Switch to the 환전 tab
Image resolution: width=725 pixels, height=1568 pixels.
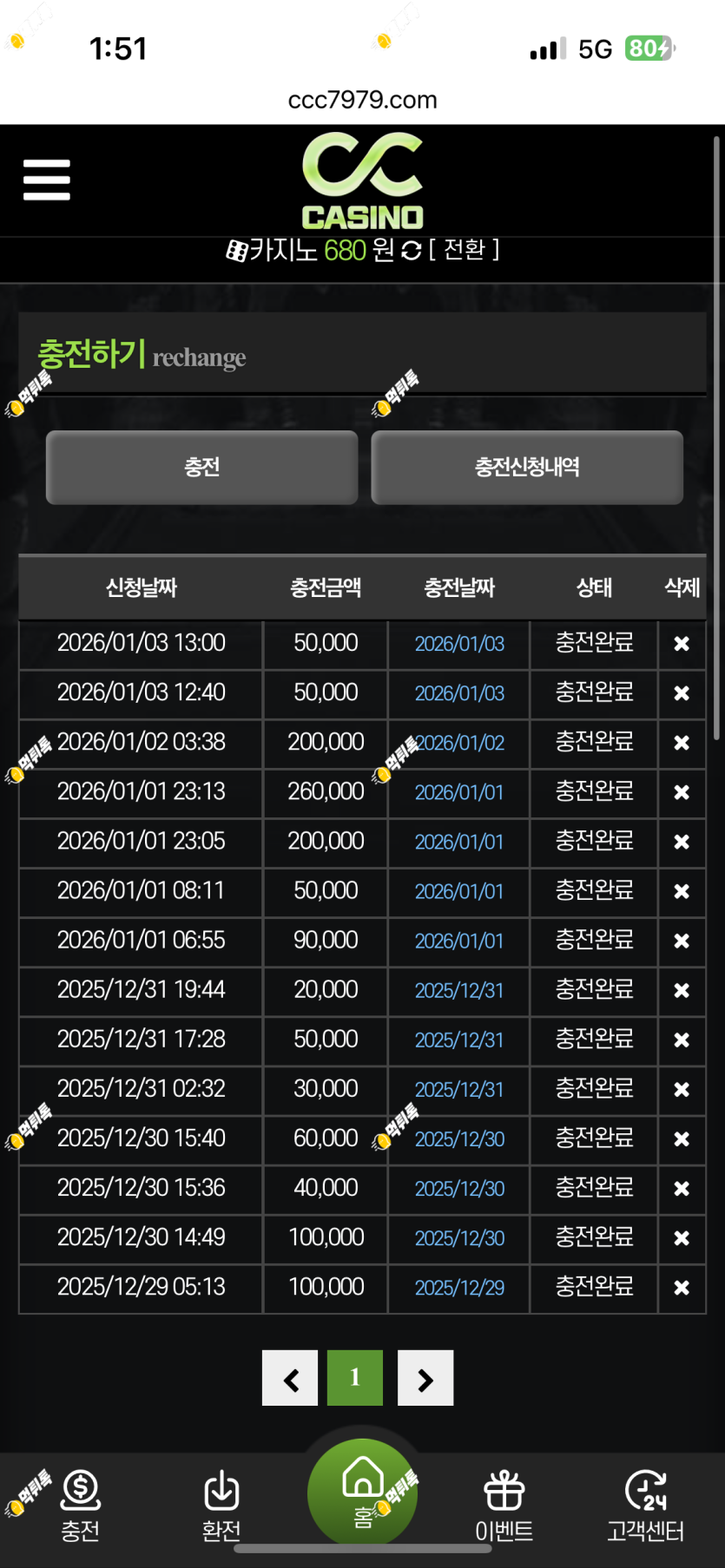(x=221, y=1506)
